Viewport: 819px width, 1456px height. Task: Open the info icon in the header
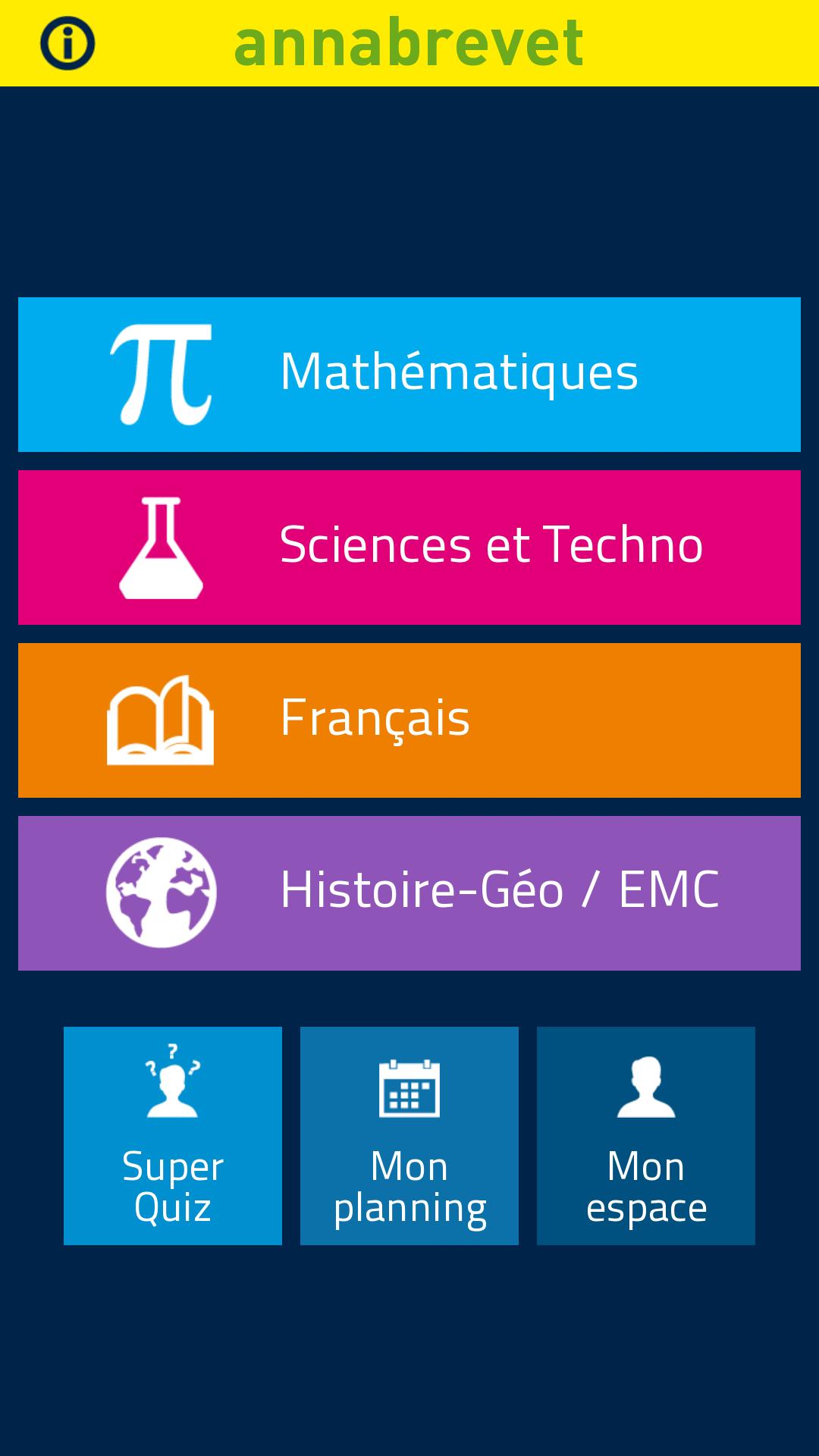tap(67, 43)
